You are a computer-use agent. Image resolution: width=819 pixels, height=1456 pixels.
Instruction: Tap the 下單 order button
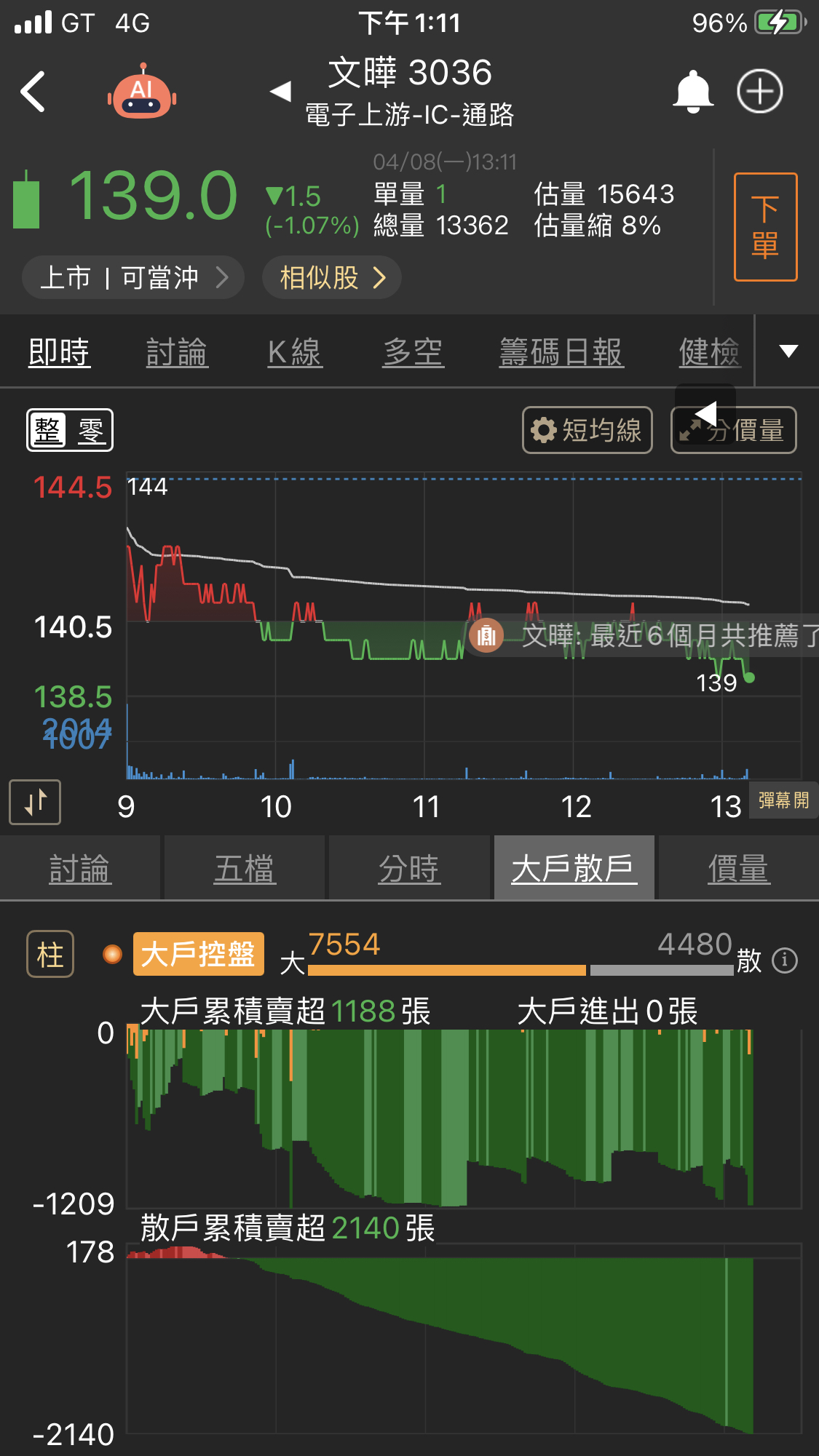point(765,227)
